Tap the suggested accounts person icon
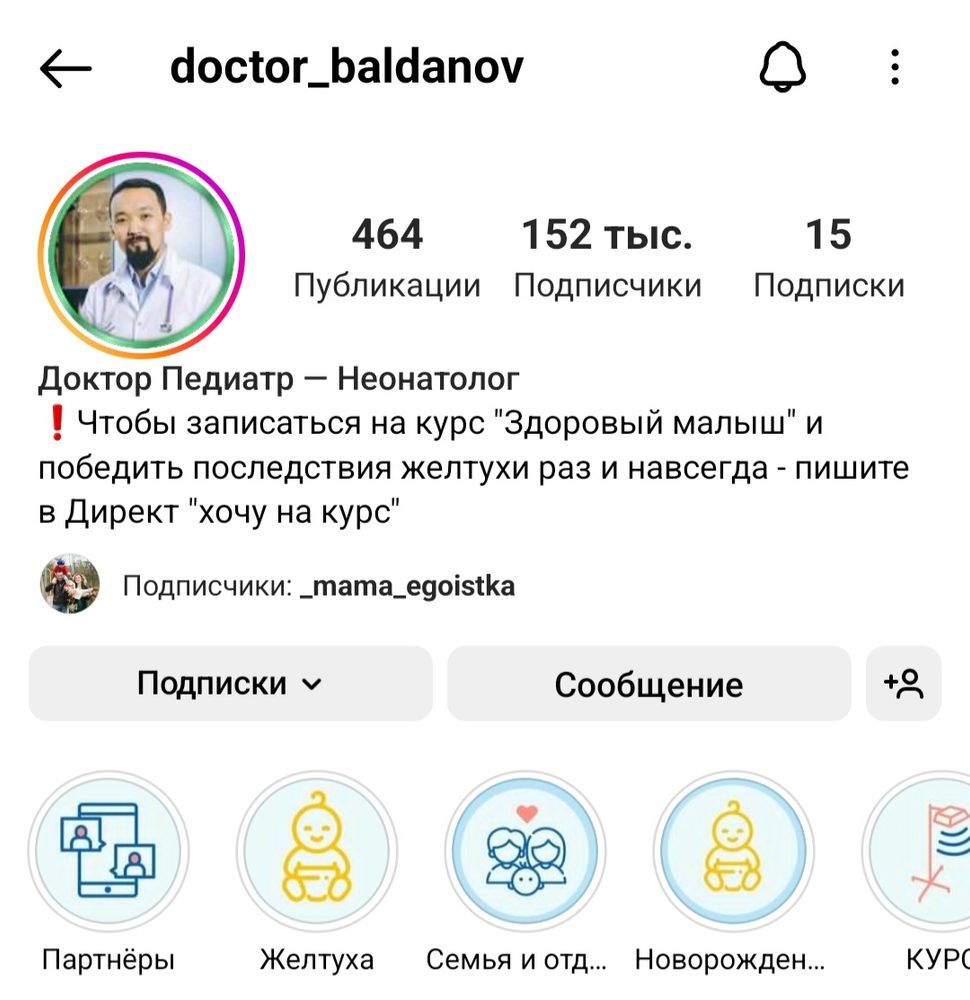Viewport: 970px width, 1000px height. (903, 683)
